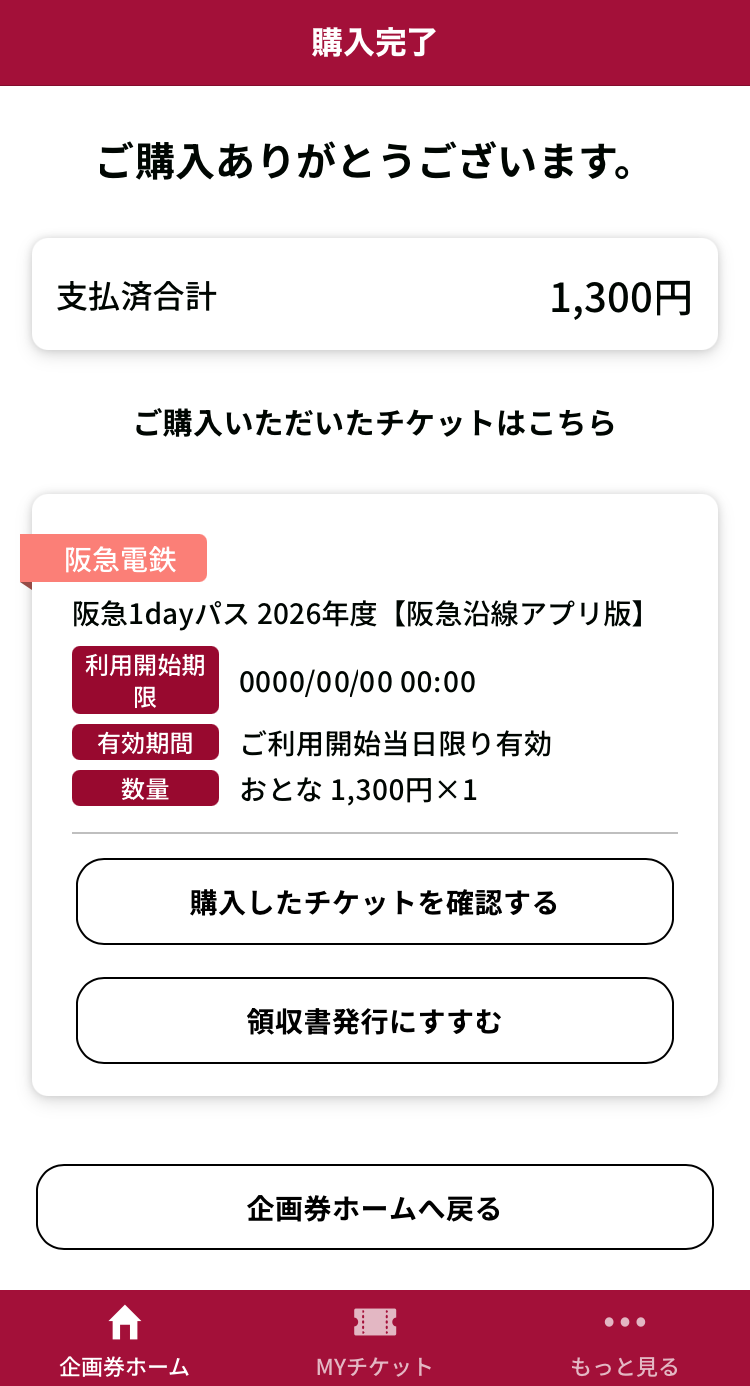
Task: Tap 購入したチケットを確認する button
Action: (x=375, y=902)
